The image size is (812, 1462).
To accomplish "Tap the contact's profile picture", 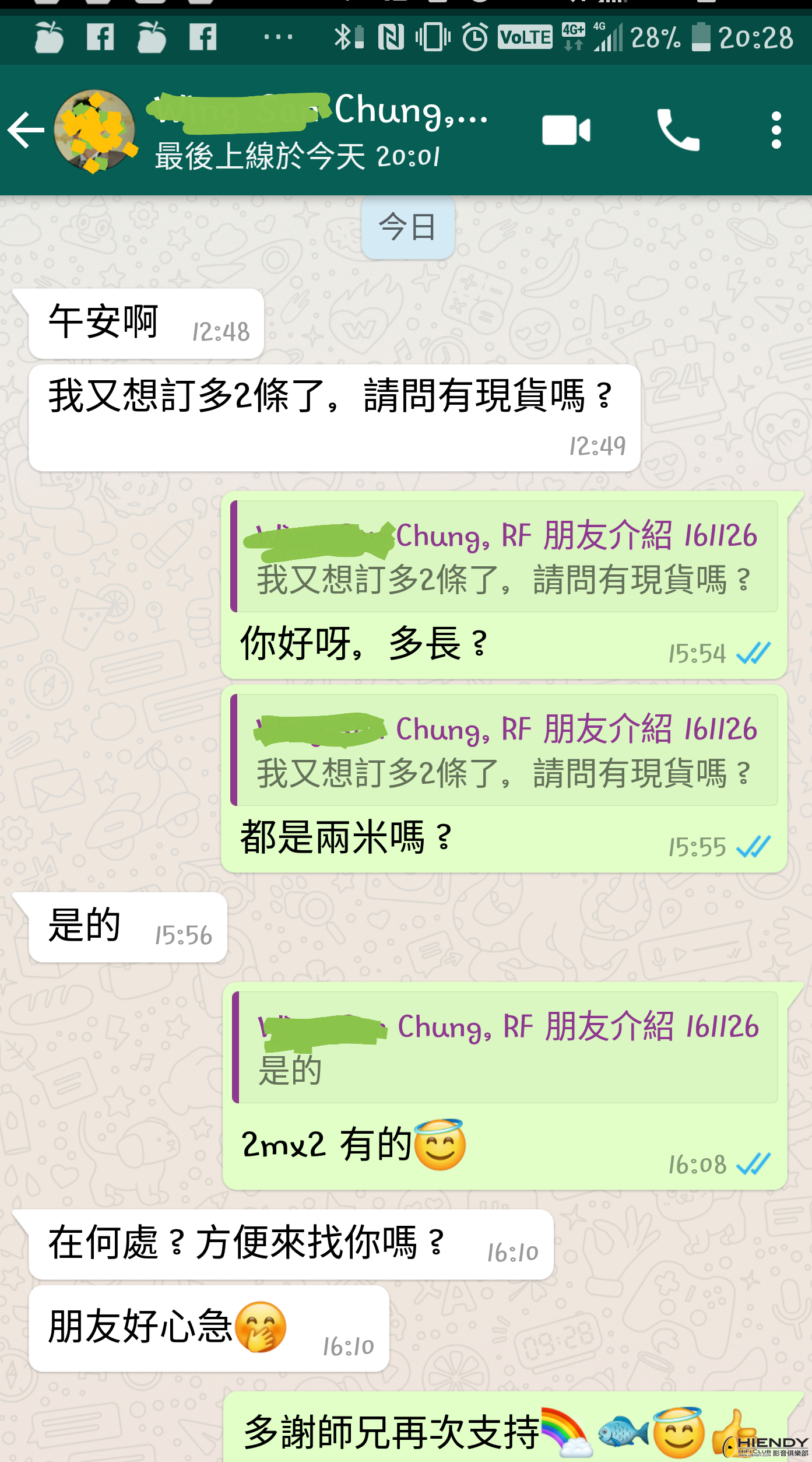I will (94, 131).
